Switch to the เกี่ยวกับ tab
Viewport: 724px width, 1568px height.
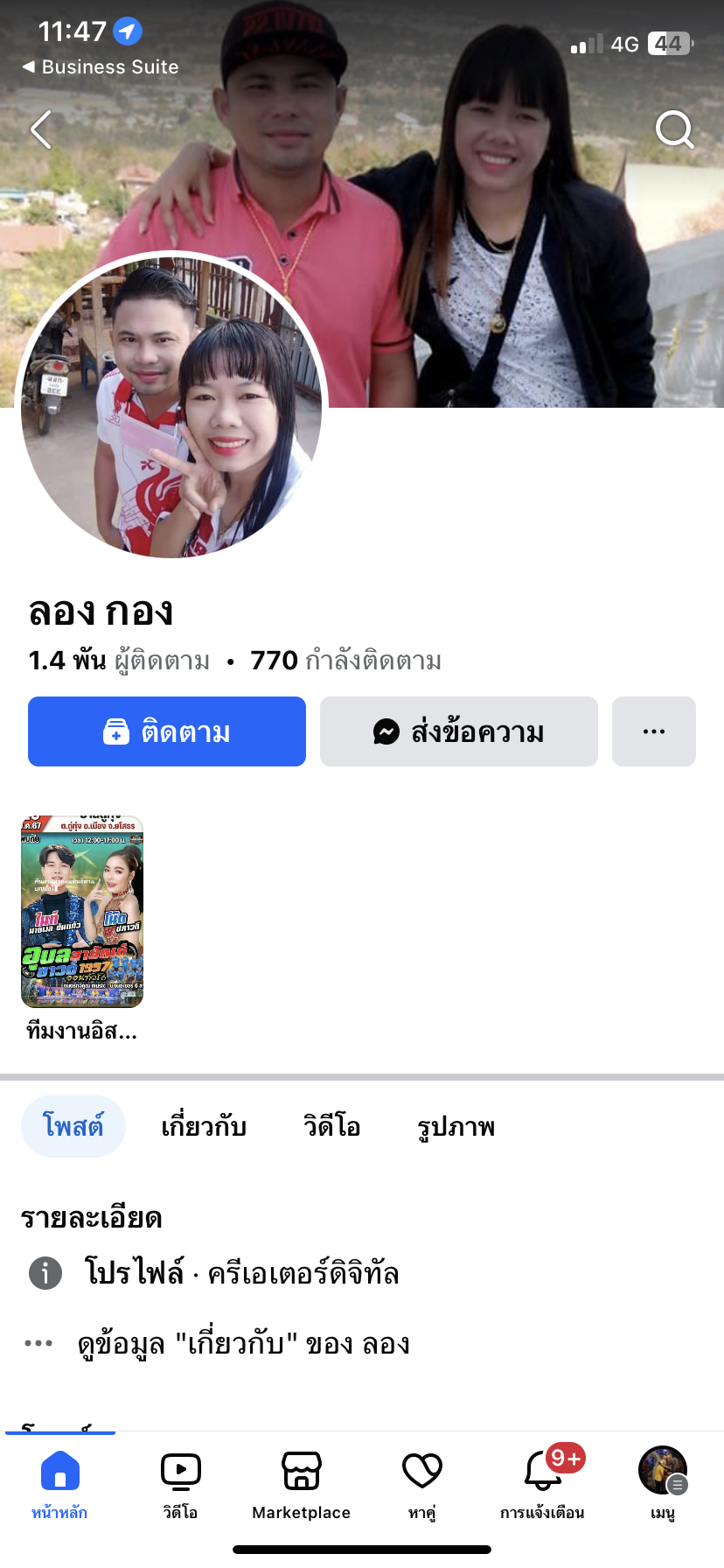[x=204, y=1126]
